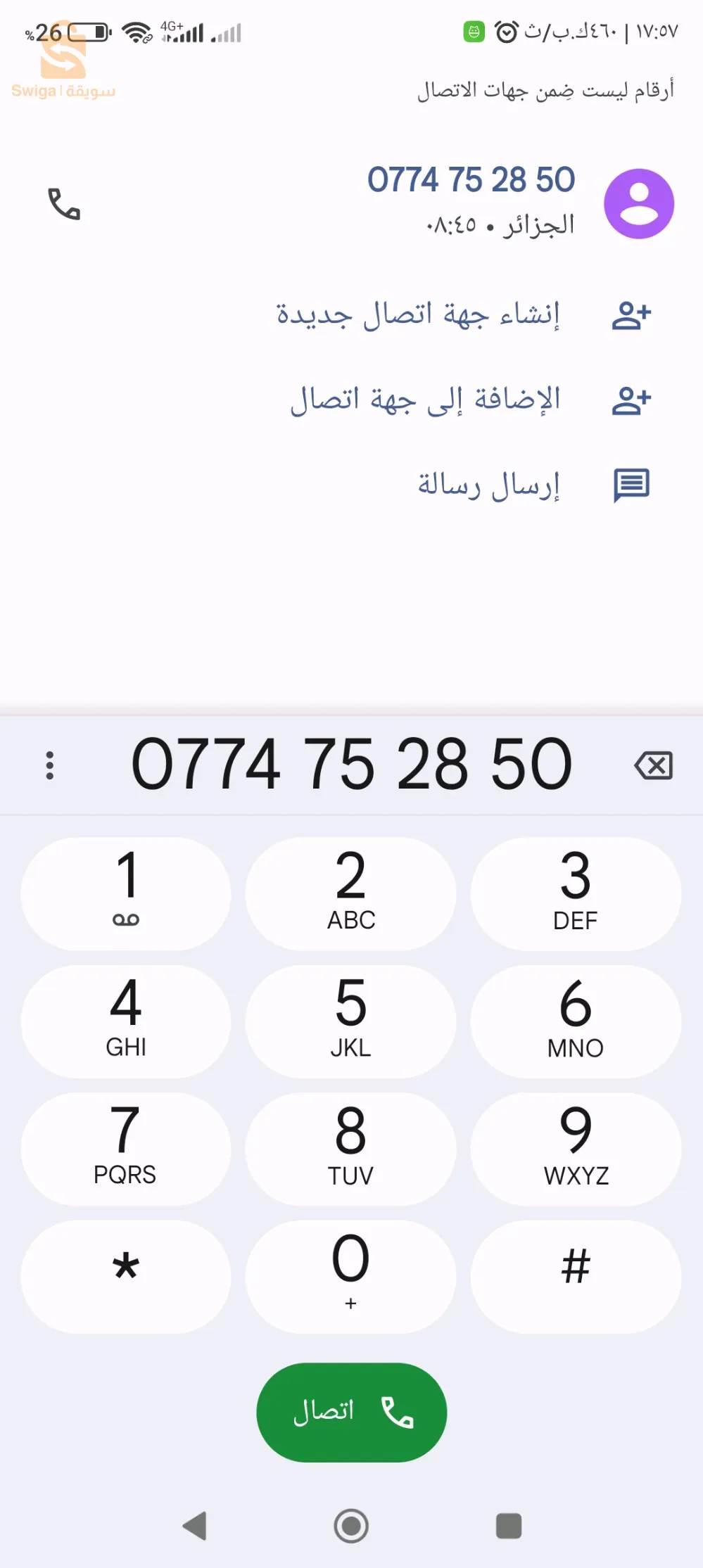Screen dimensions: 703x1568
Task: Tap the 6 MNO key
Action: pyautogui.click(x=576, y=1021)
